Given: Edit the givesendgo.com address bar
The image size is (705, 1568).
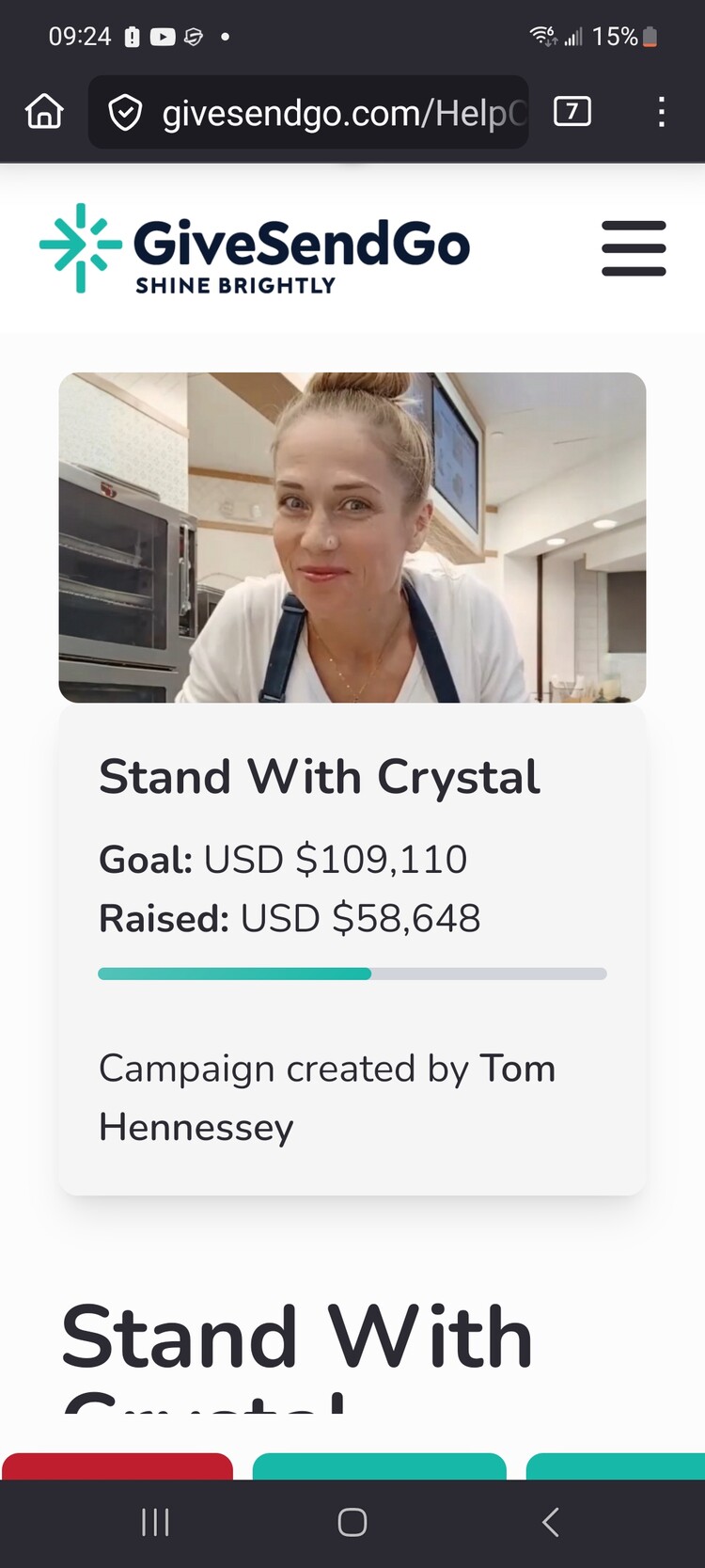Looking at the screenshot, I should click(343, 113).
